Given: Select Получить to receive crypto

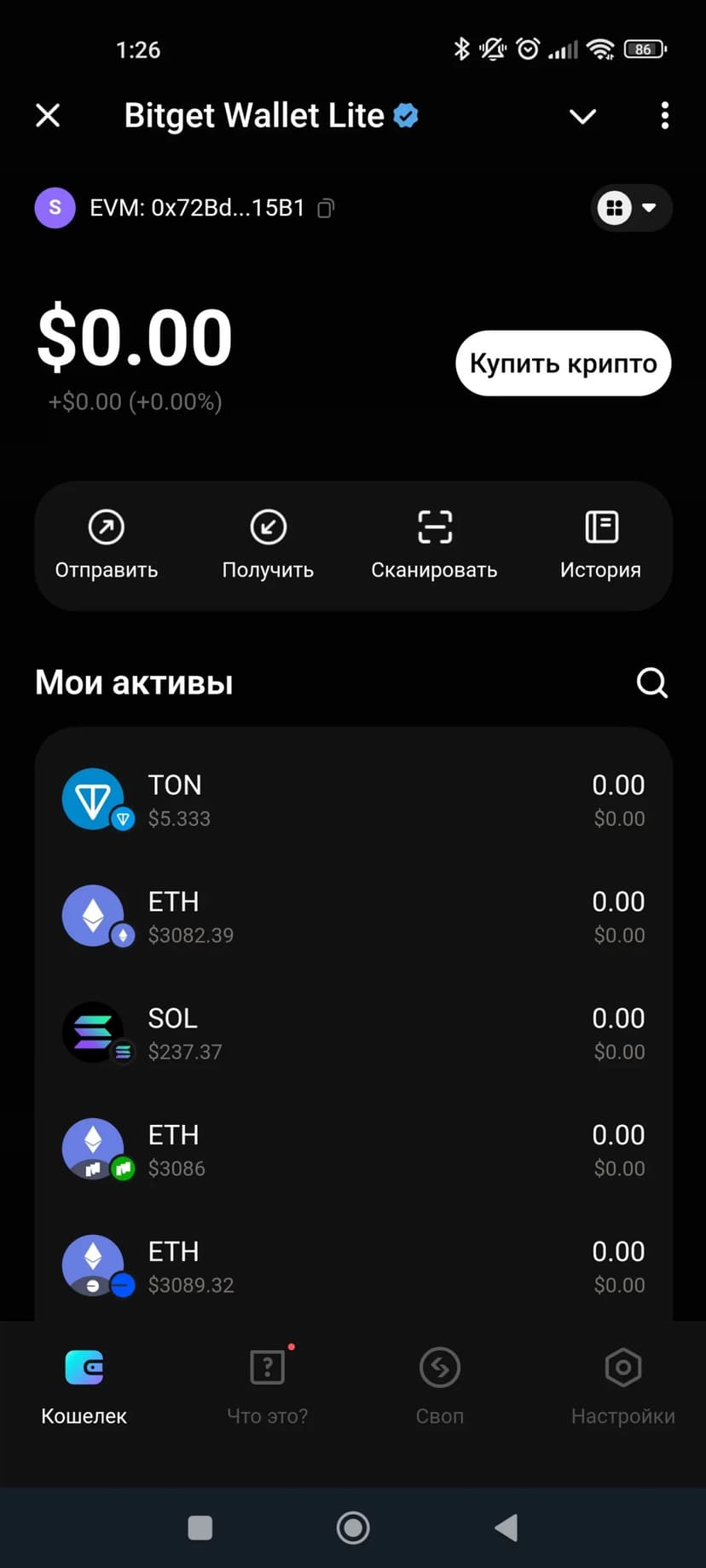Looking at the screenshot, I should (268, 545).
